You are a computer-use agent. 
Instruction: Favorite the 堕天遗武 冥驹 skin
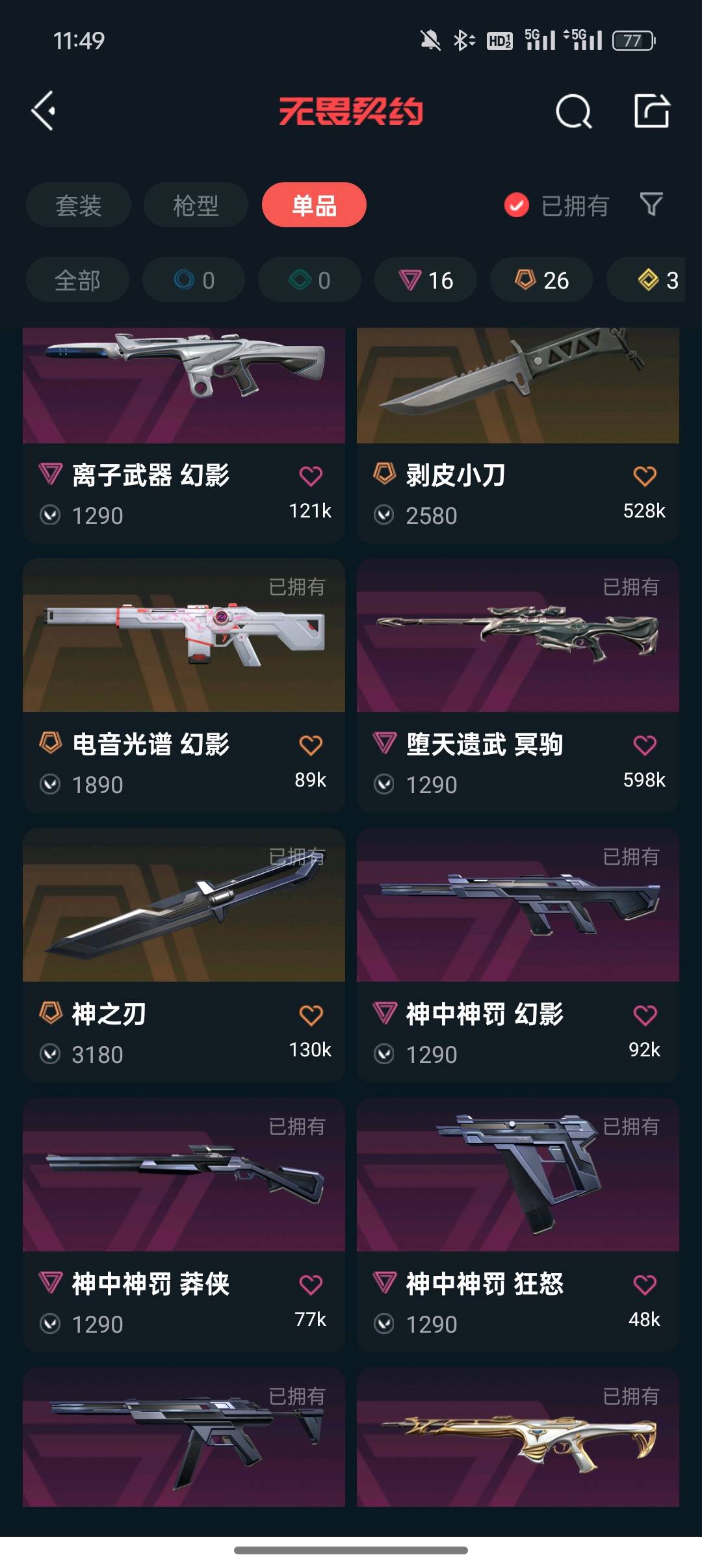point(645,746)
